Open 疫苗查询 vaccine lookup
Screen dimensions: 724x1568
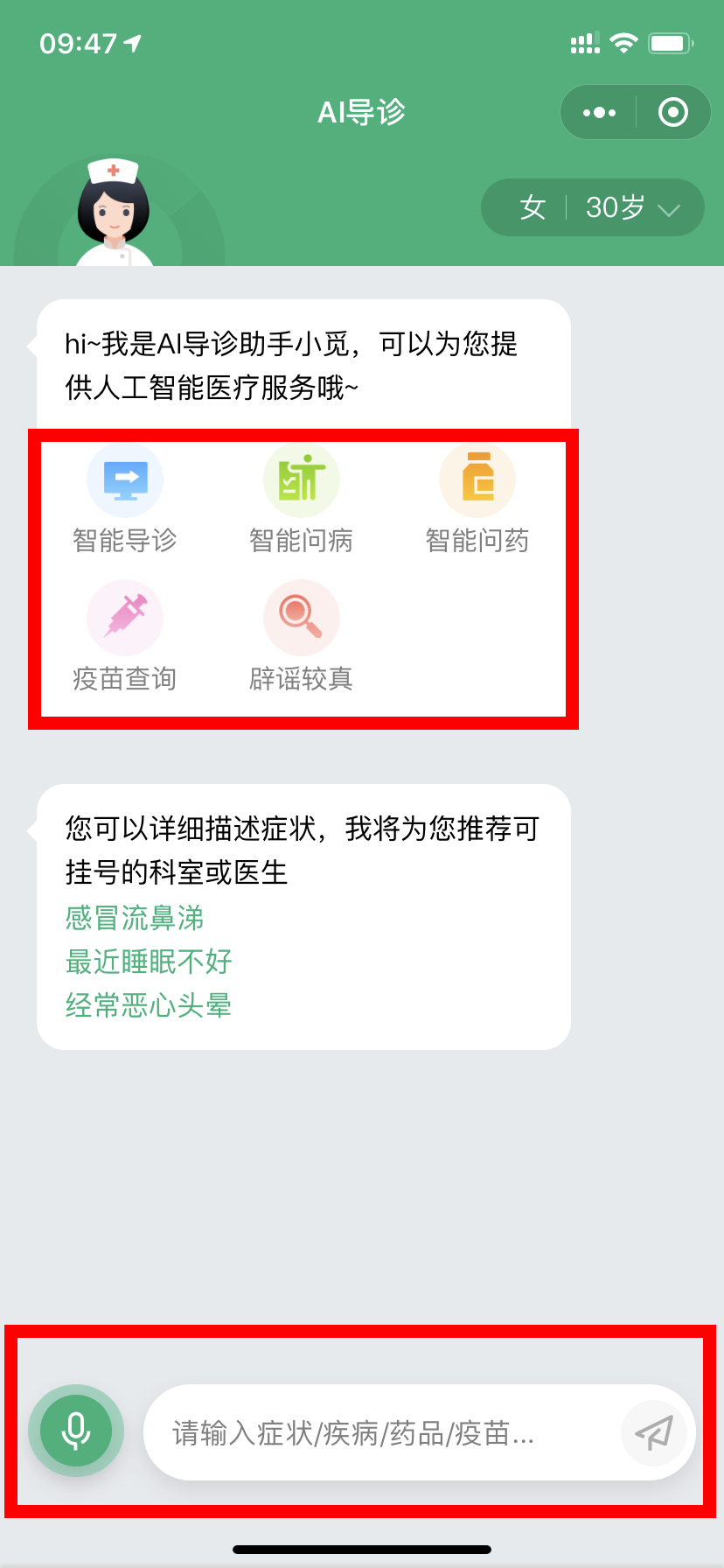point(125,637)
